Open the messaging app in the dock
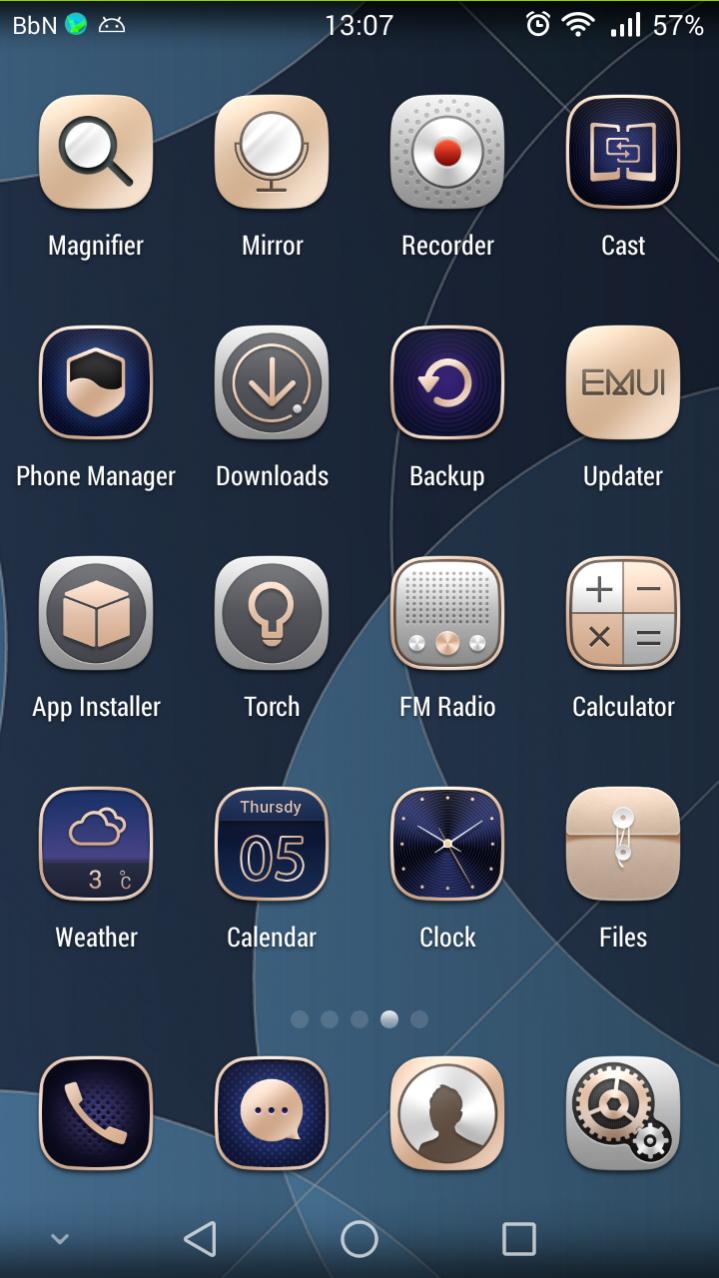The height and width of the screenshot is (1278, 719). point(272,1113)
